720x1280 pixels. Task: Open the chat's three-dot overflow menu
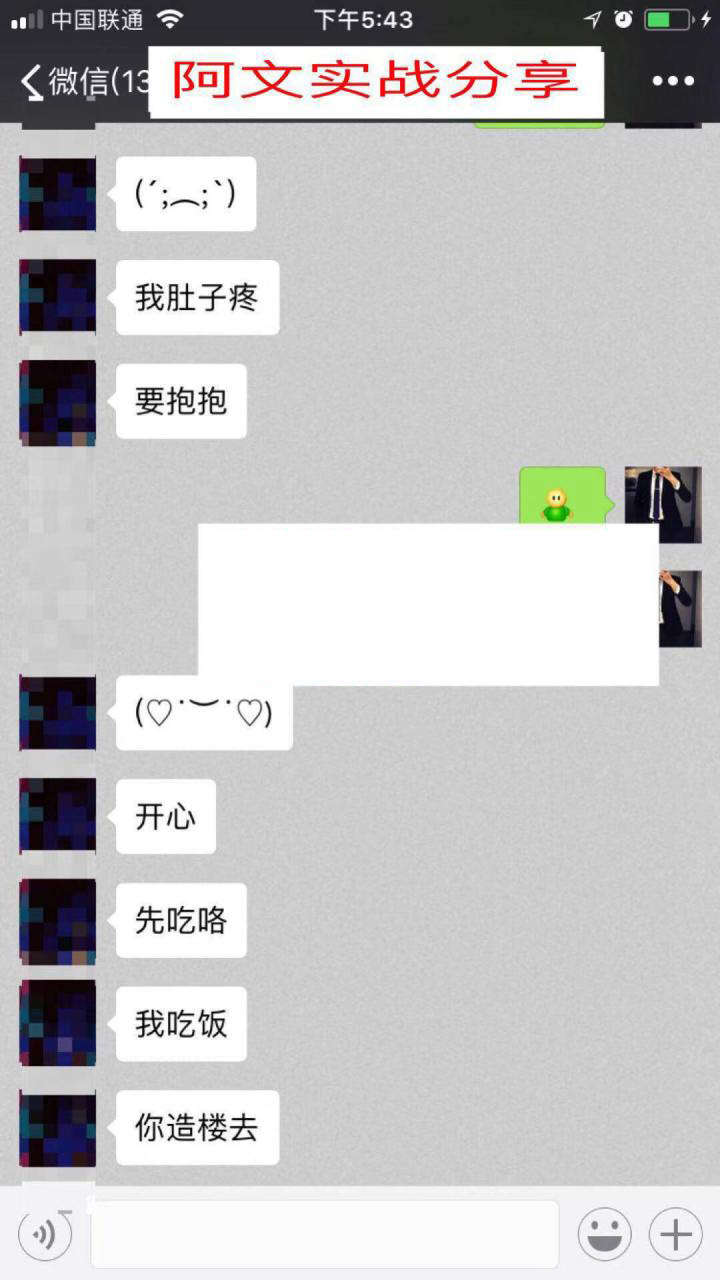tap(673, 82)
